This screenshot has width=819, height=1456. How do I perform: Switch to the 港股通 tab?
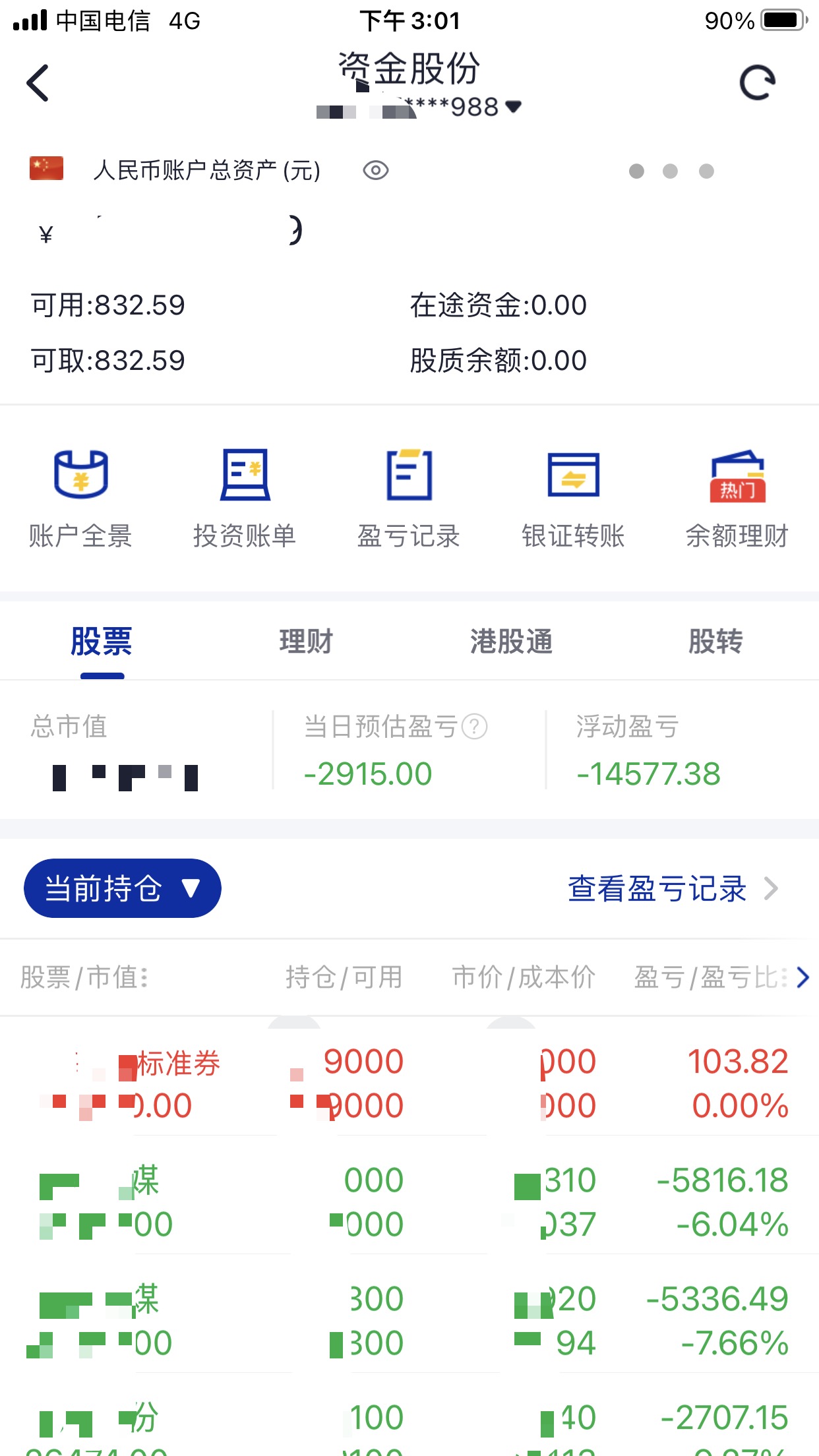pyautogui.click(x=511, y=640)
